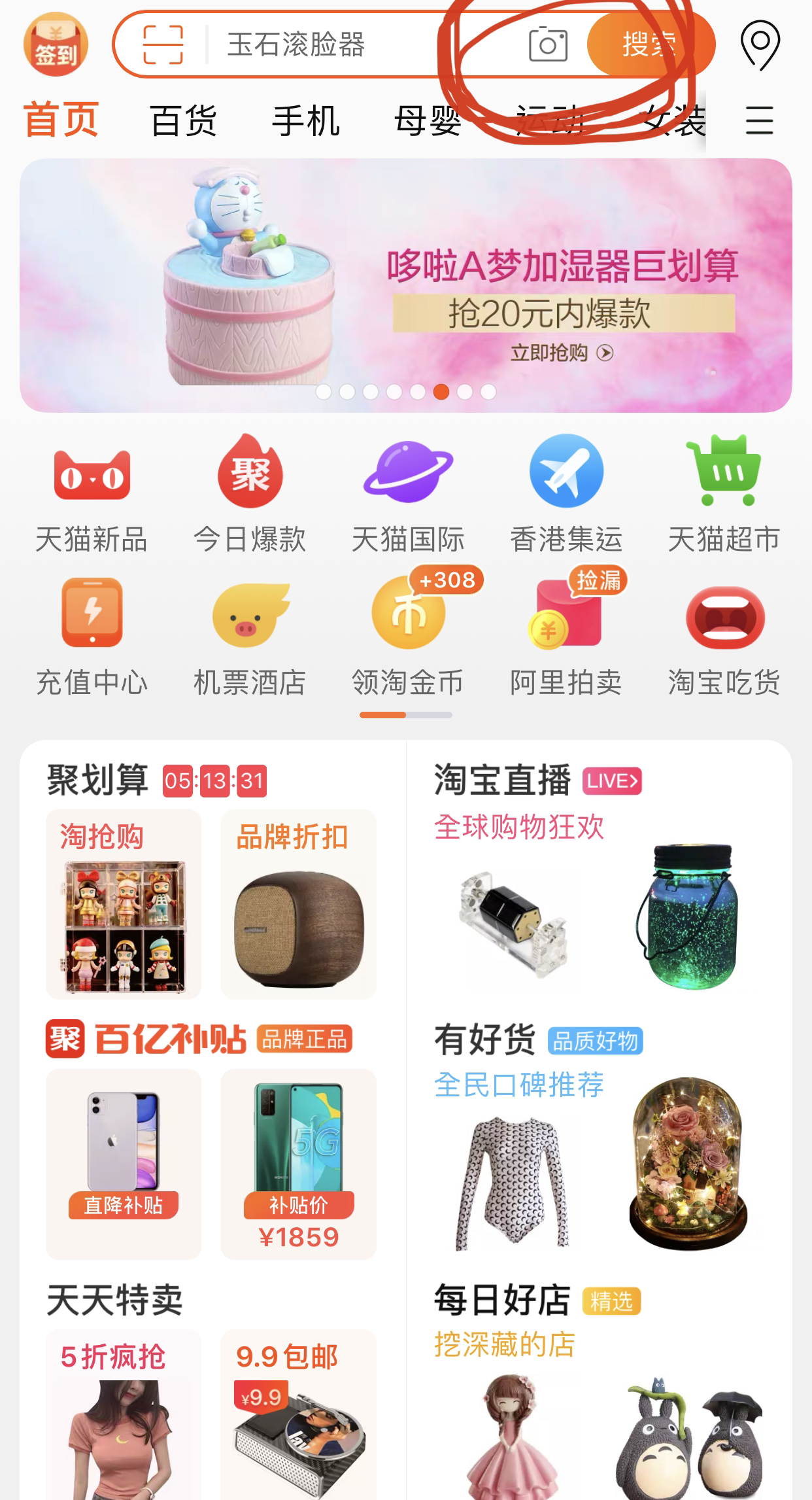Open the 哆啦A梦加湿器 banner

(406, 285)
